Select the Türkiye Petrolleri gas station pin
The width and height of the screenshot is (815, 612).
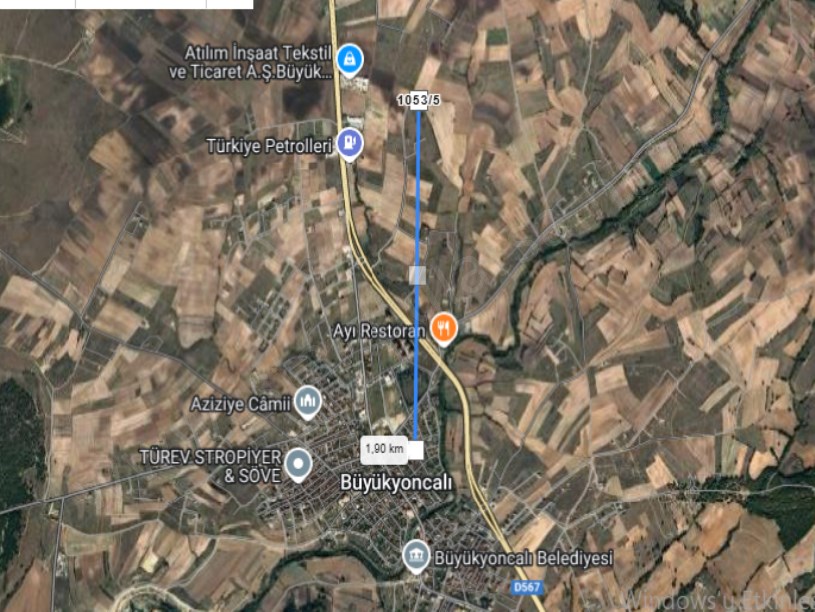(x=349, y=143)
